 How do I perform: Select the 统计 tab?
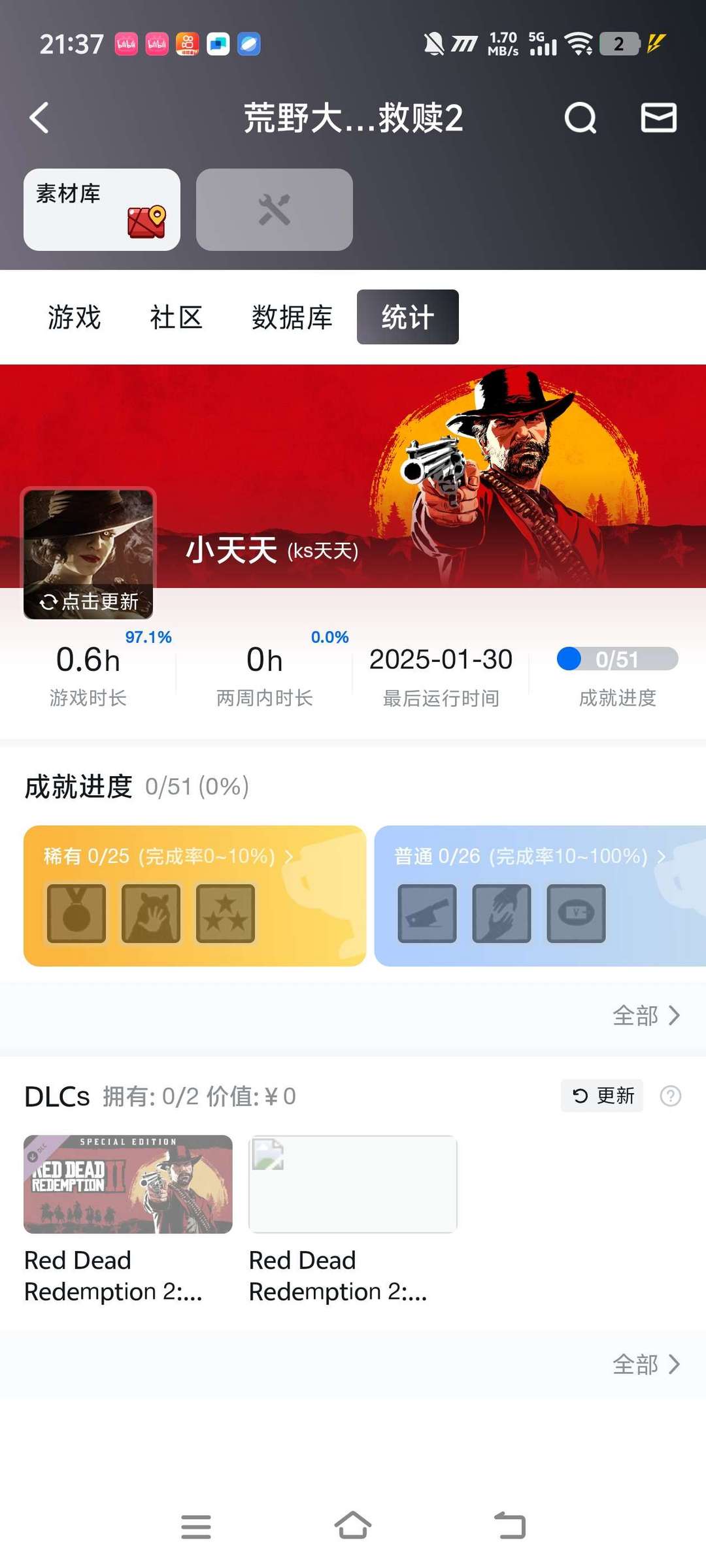tap(407, 318)
